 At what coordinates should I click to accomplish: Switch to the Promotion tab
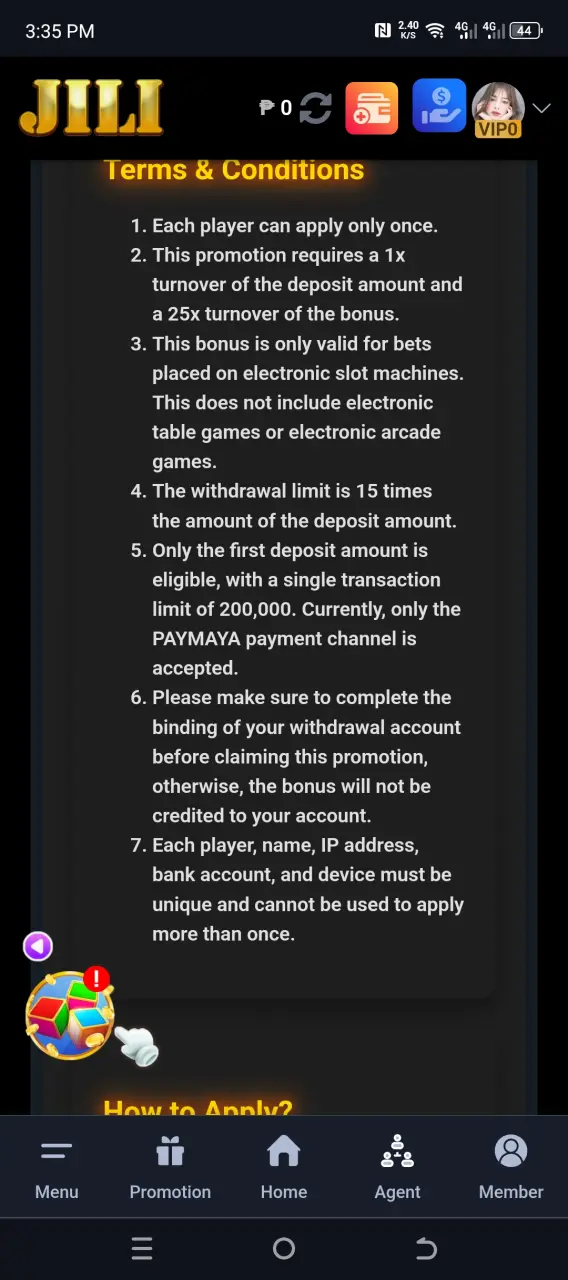170,1168
